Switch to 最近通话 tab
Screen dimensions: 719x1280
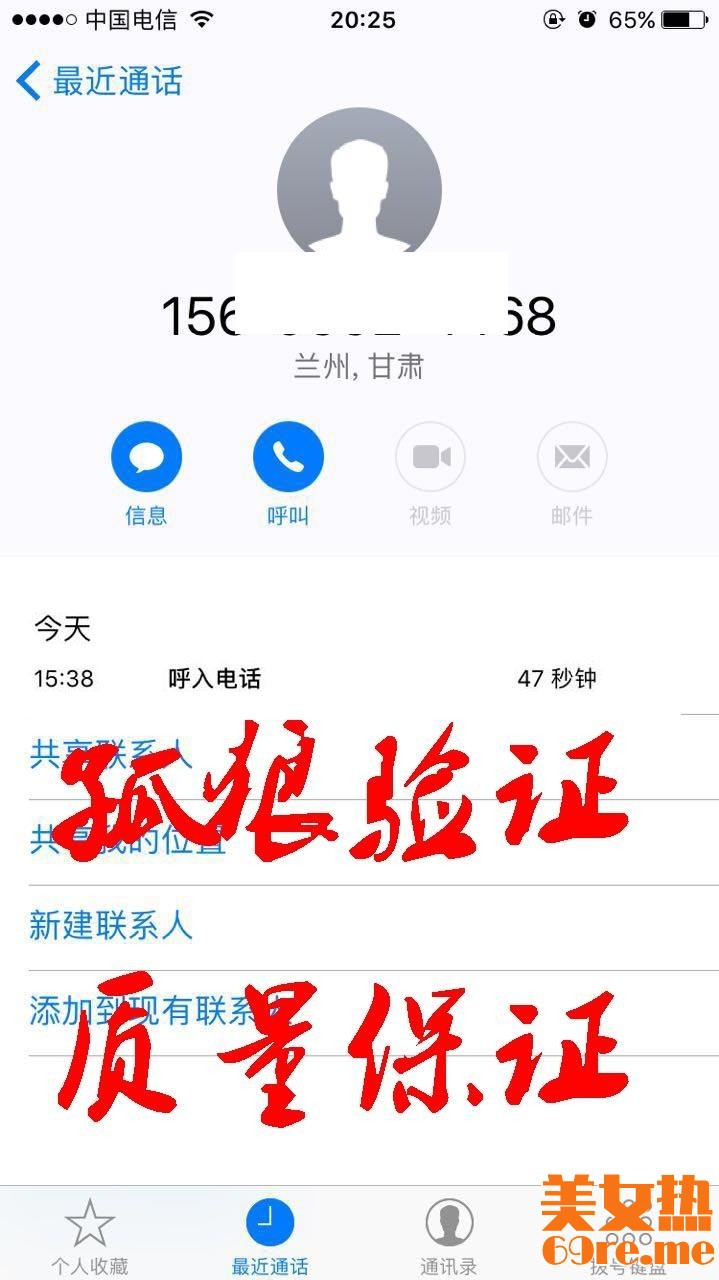point(270,1234)
